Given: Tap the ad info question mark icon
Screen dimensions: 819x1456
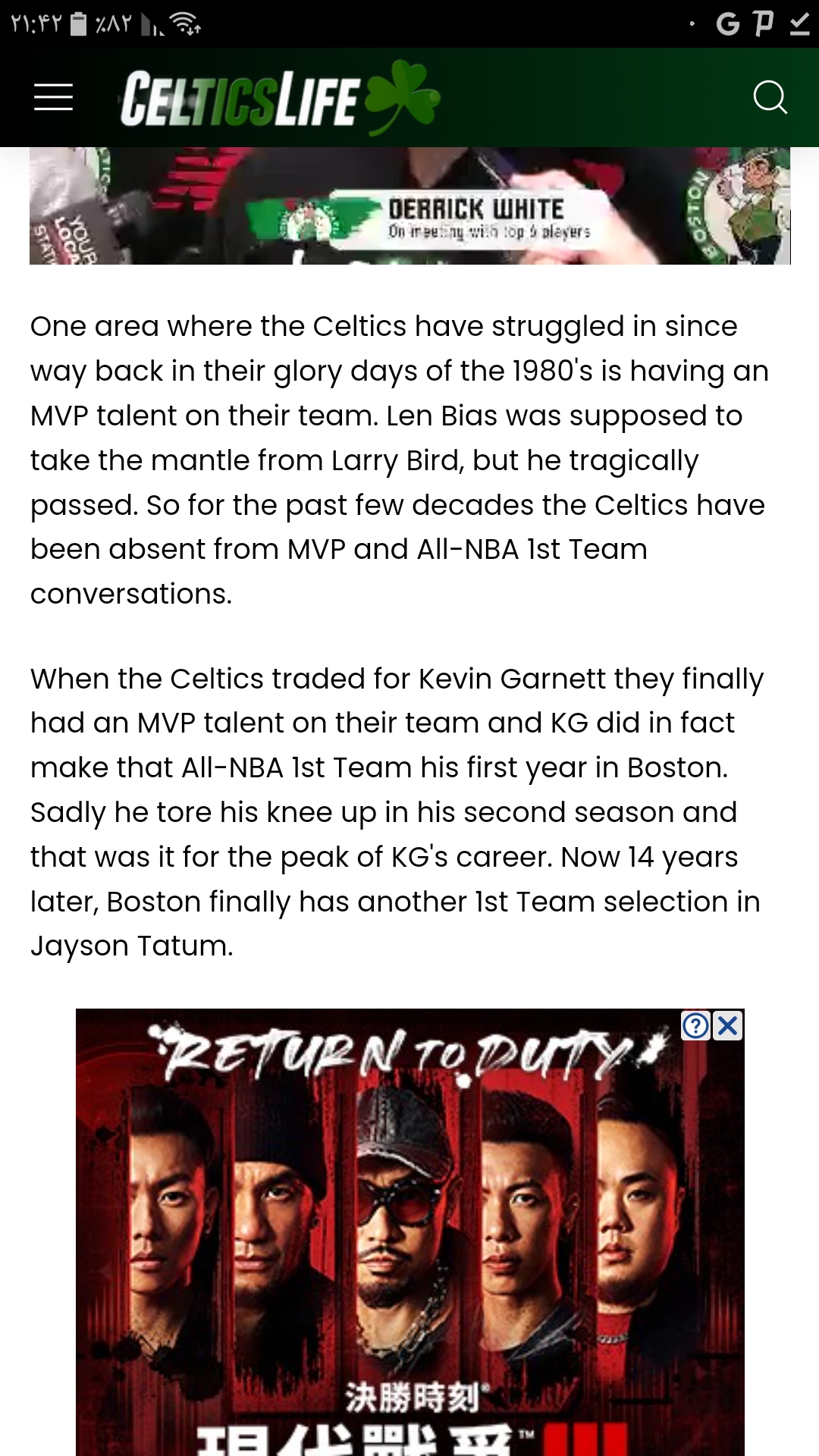Looking at the screenshot, I should click(x=696, y=1026).
